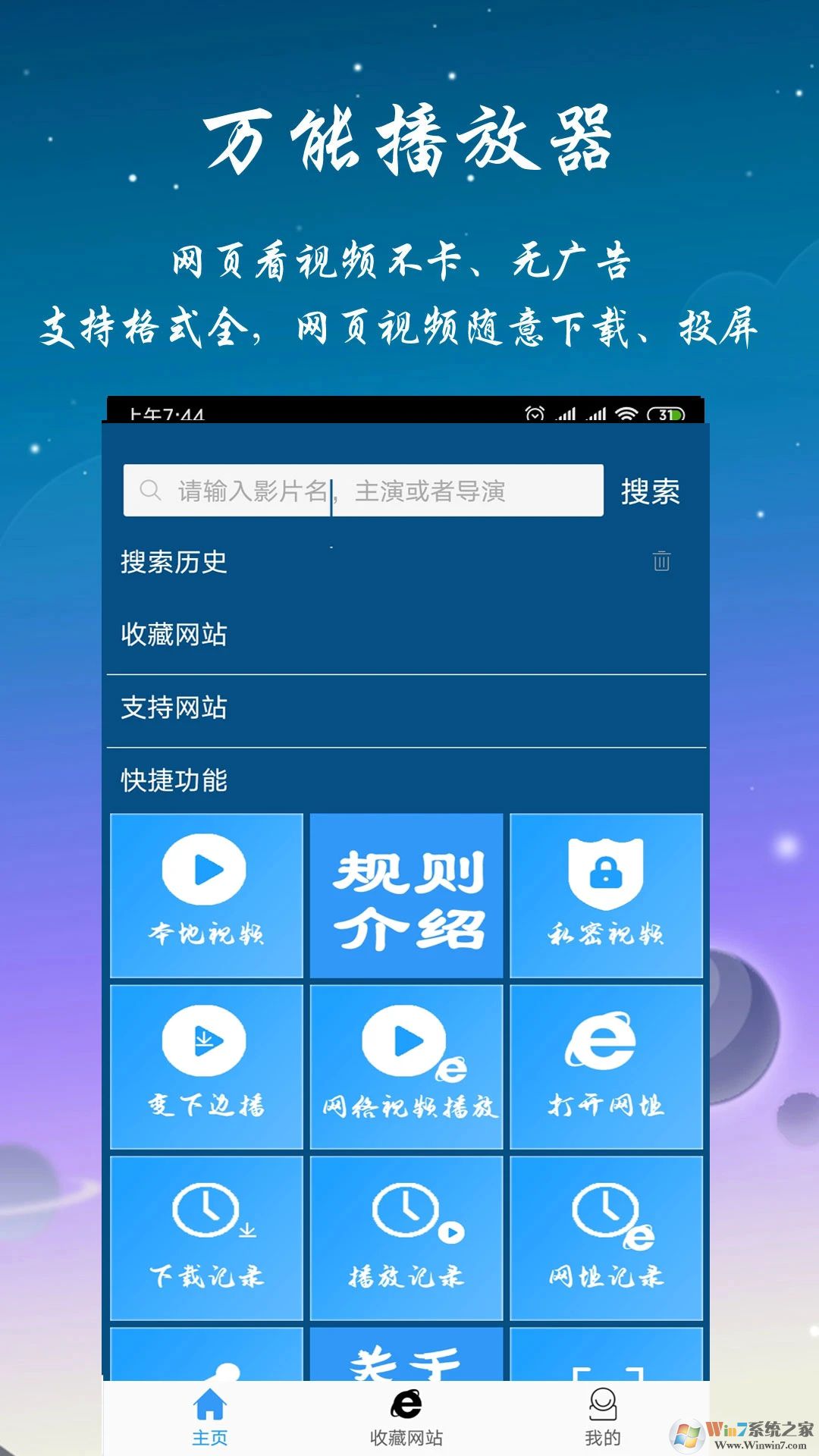Open the 关于 about tile
This screenshot has width=819, height=1456.
(406, 1357)
